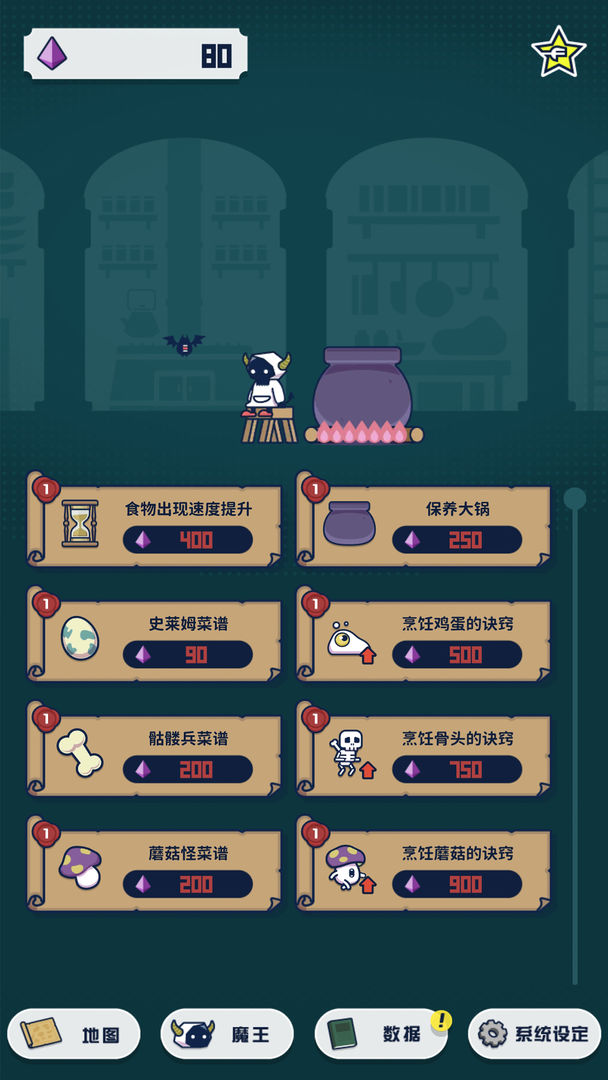The height and width of the screenshot is (1080, 608).
Task: Tap the upgrade list scrollbar handle
Action: coord(574,498)
